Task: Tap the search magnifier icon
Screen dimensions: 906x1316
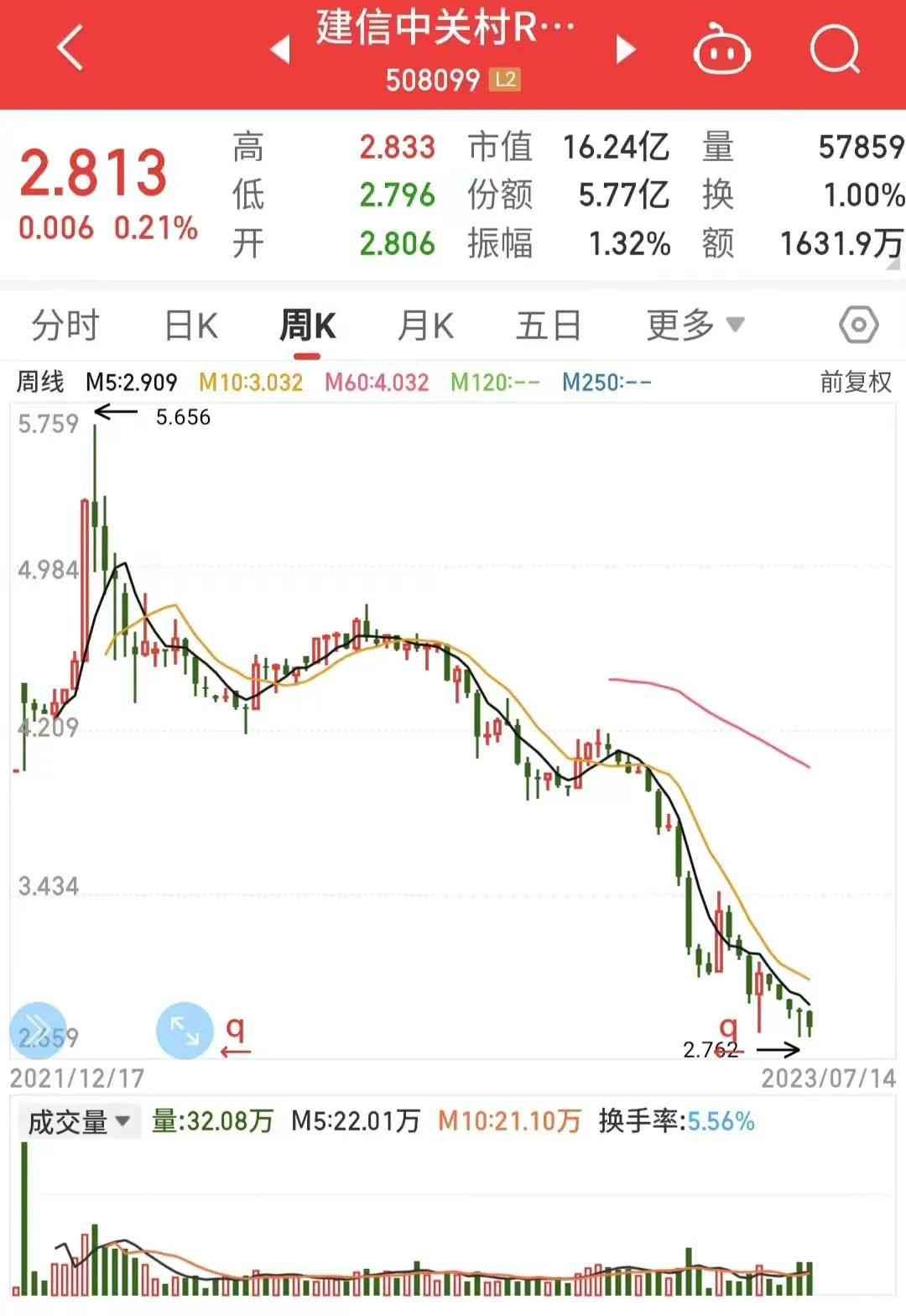Action: tap(833, 50)
